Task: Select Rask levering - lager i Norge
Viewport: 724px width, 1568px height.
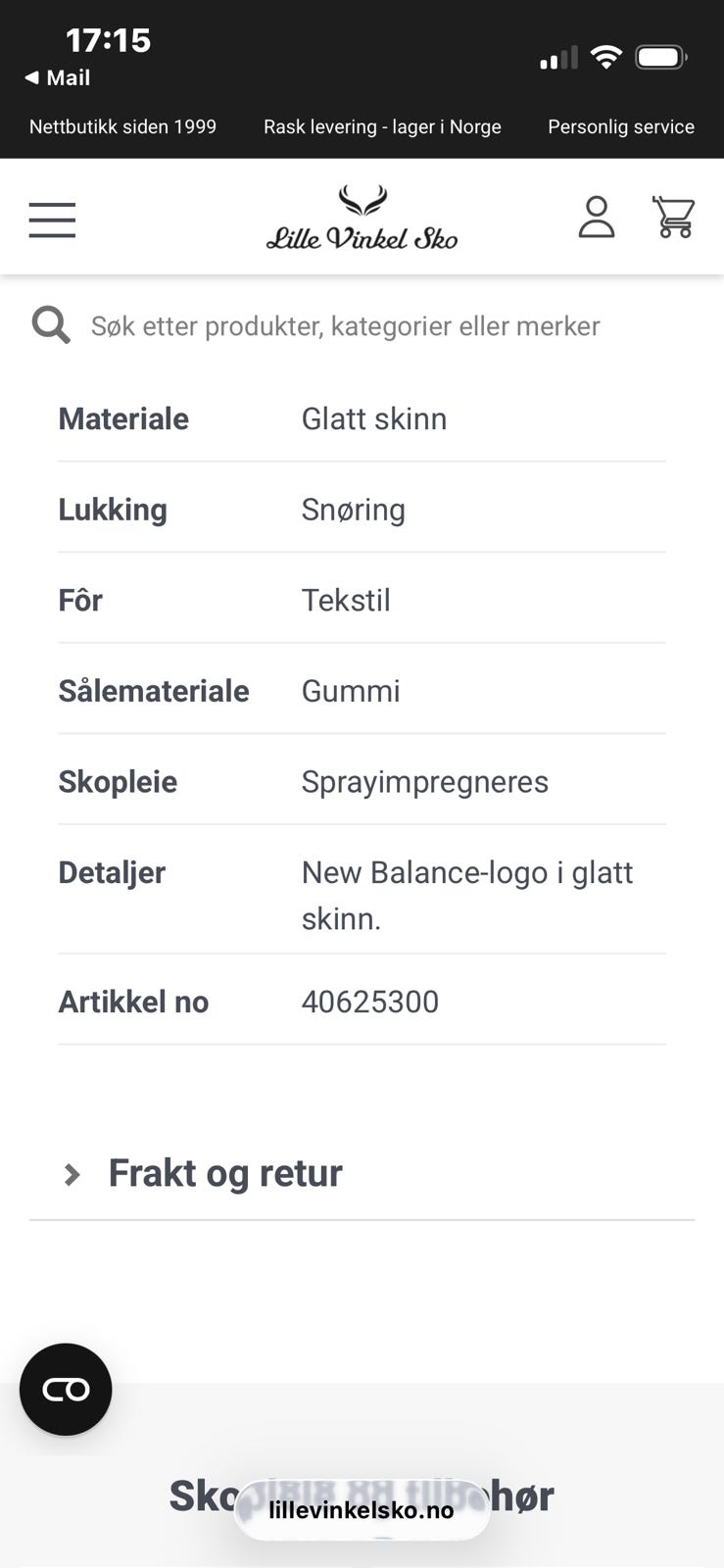Action: coord(382,126)
